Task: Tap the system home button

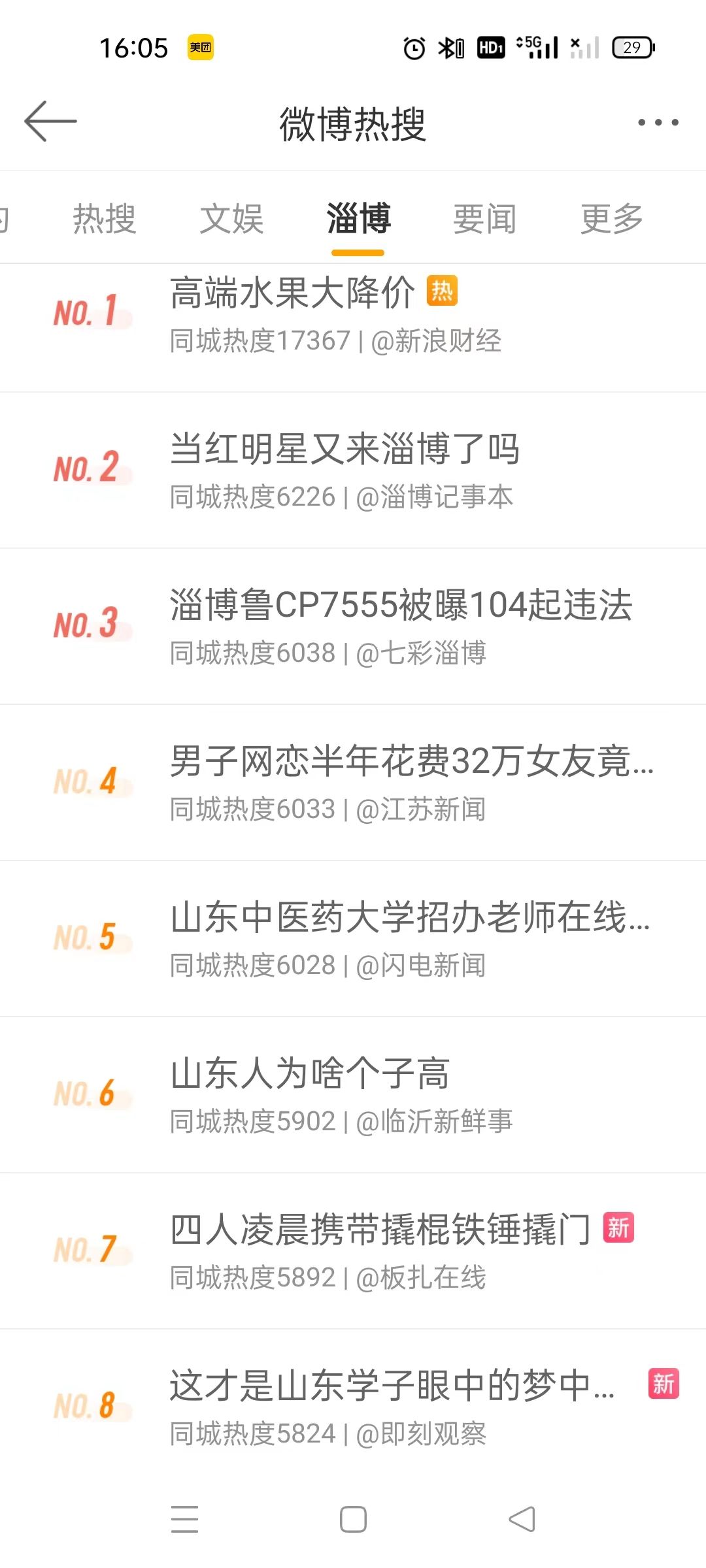Action: 353,1519
